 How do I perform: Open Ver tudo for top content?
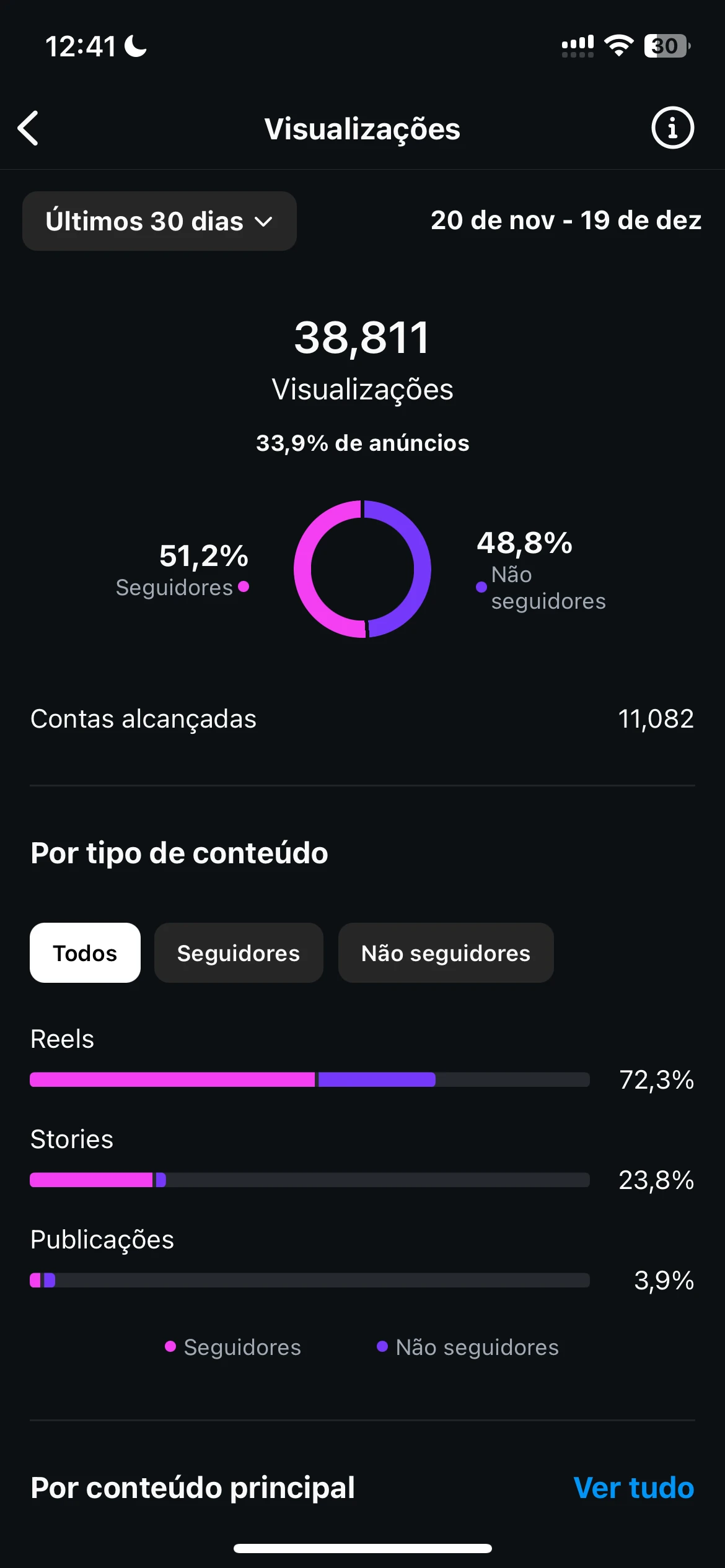coord(633,1488)
